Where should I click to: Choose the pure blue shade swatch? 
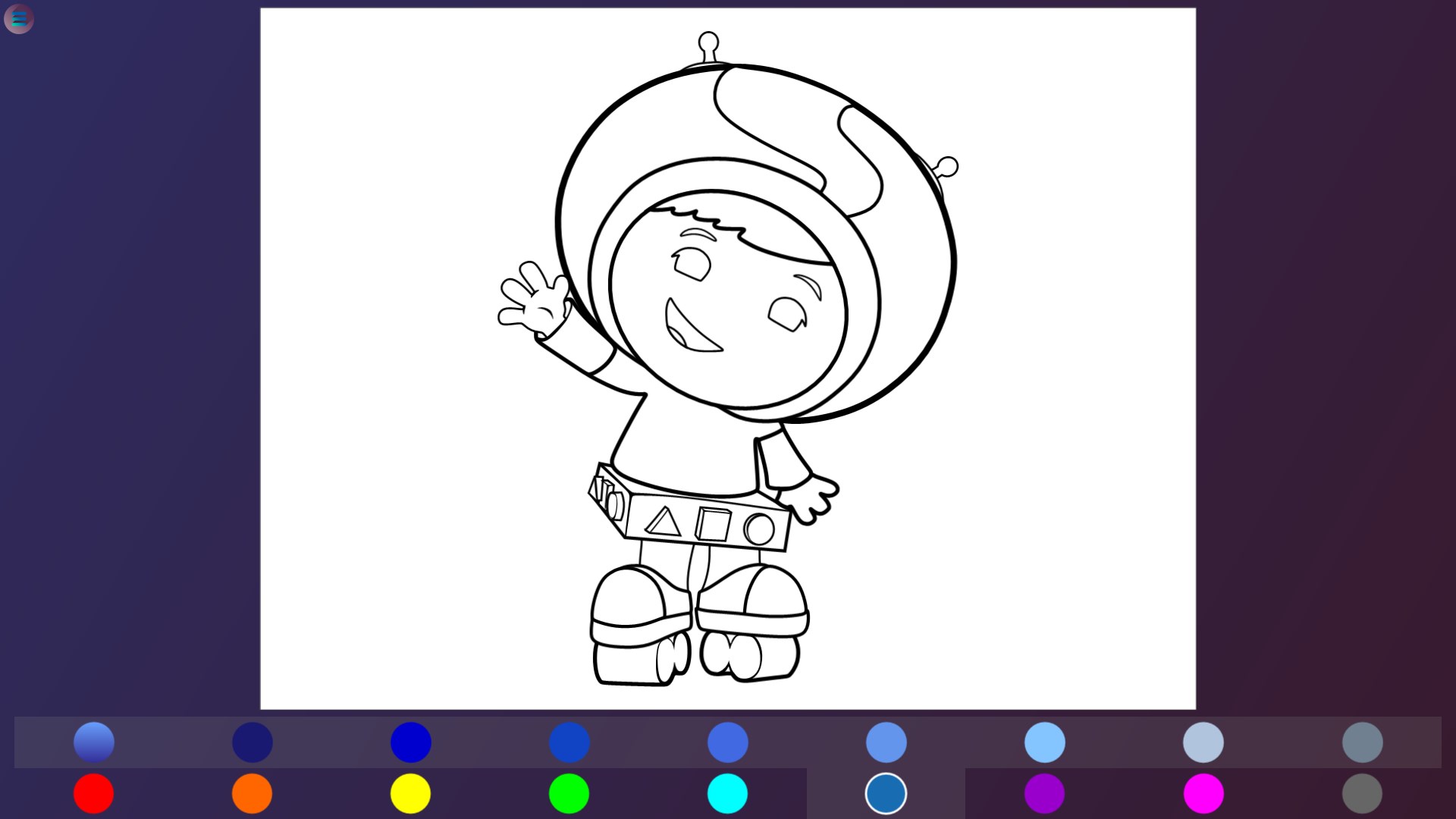click(411, 742)
